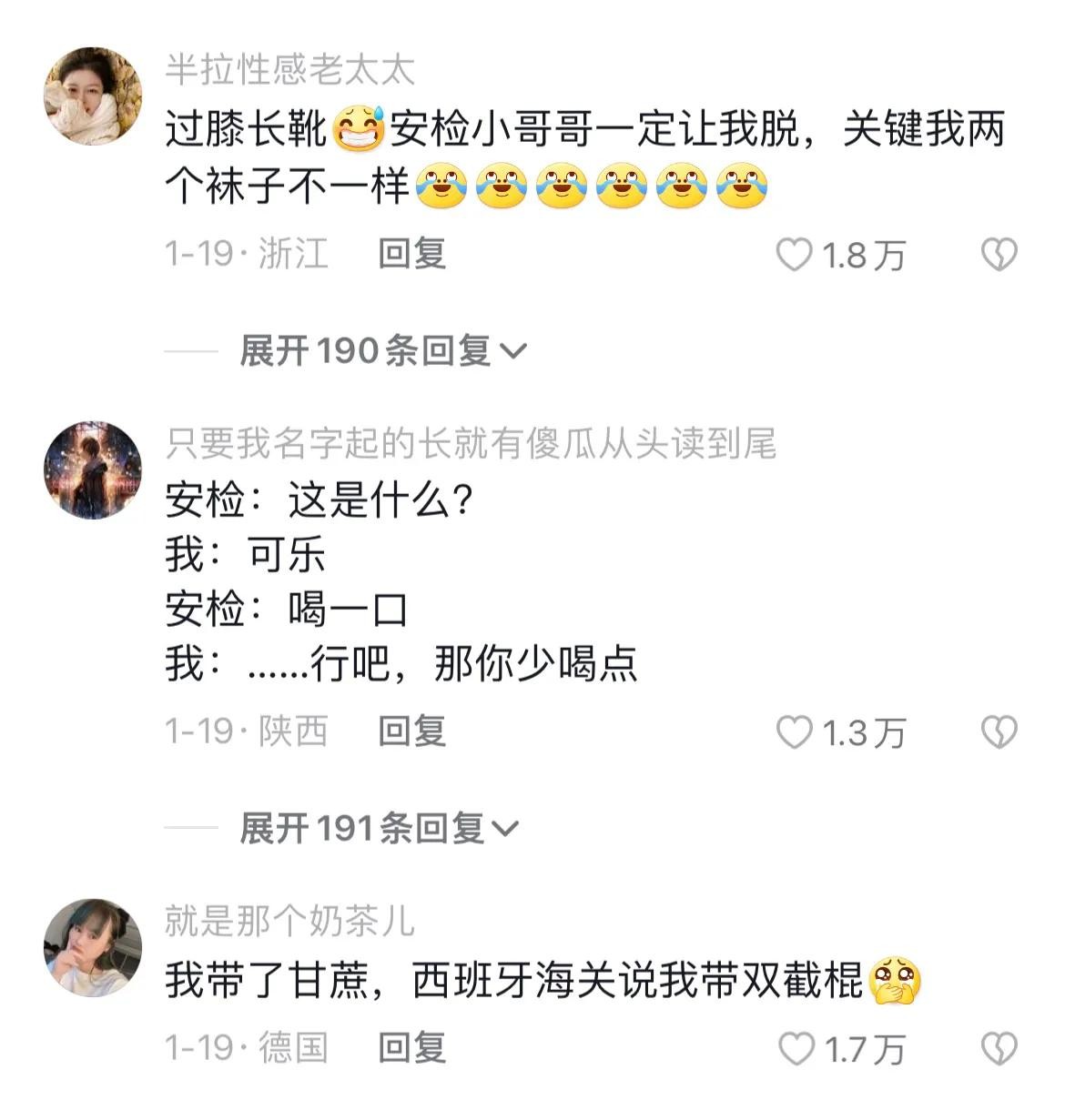View profile via username 半拉性感老太太

coord(289,69)
